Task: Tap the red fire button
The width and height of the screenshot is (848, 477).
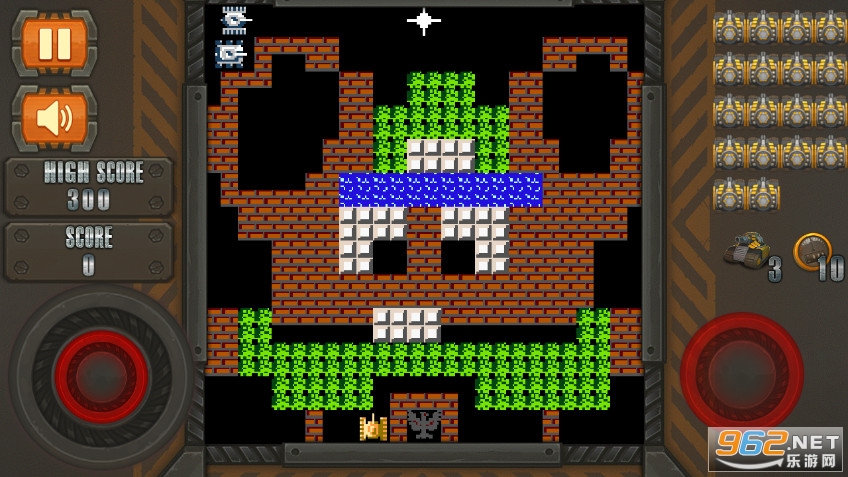Action: click(741, 374)
